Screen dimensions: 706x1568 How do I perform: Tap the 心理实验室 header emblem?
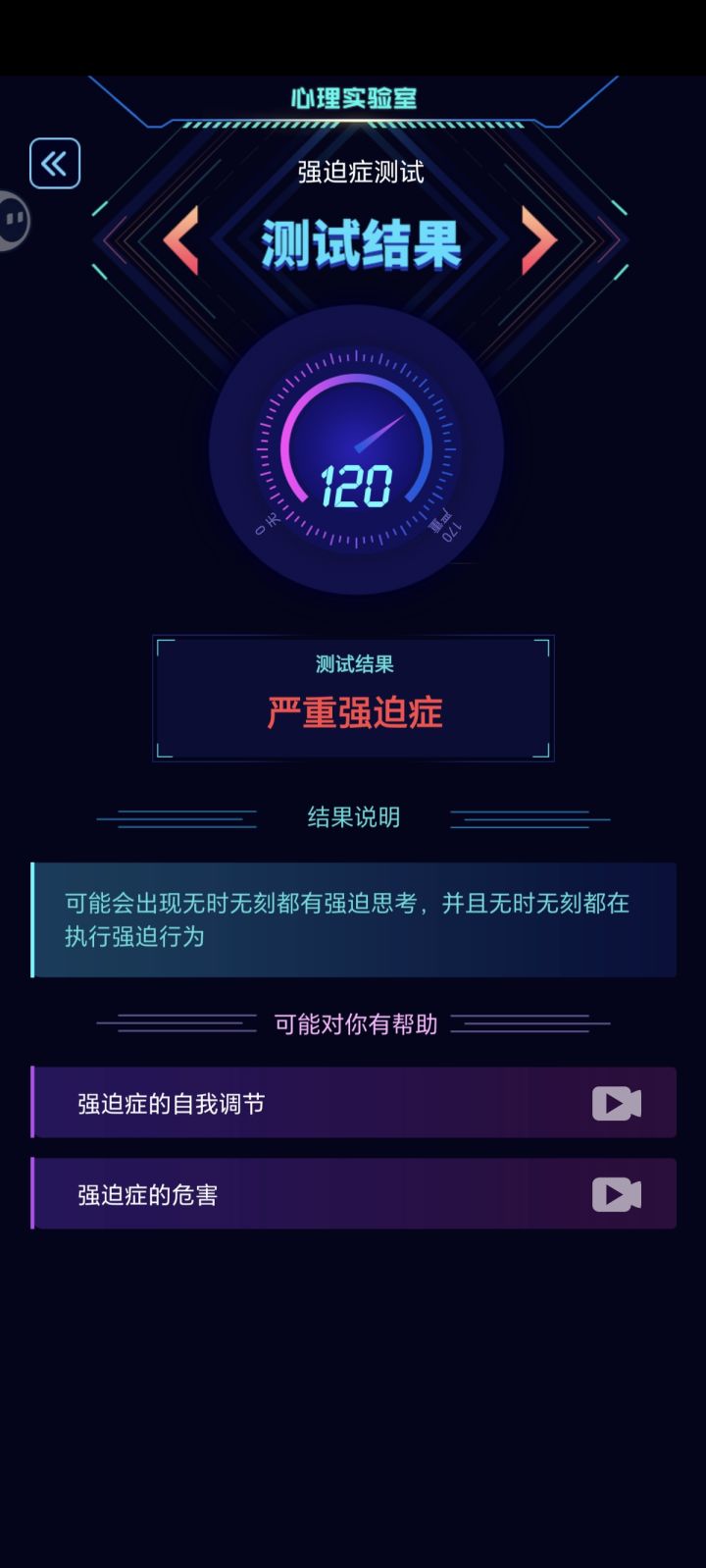click(x=353, y=95)
